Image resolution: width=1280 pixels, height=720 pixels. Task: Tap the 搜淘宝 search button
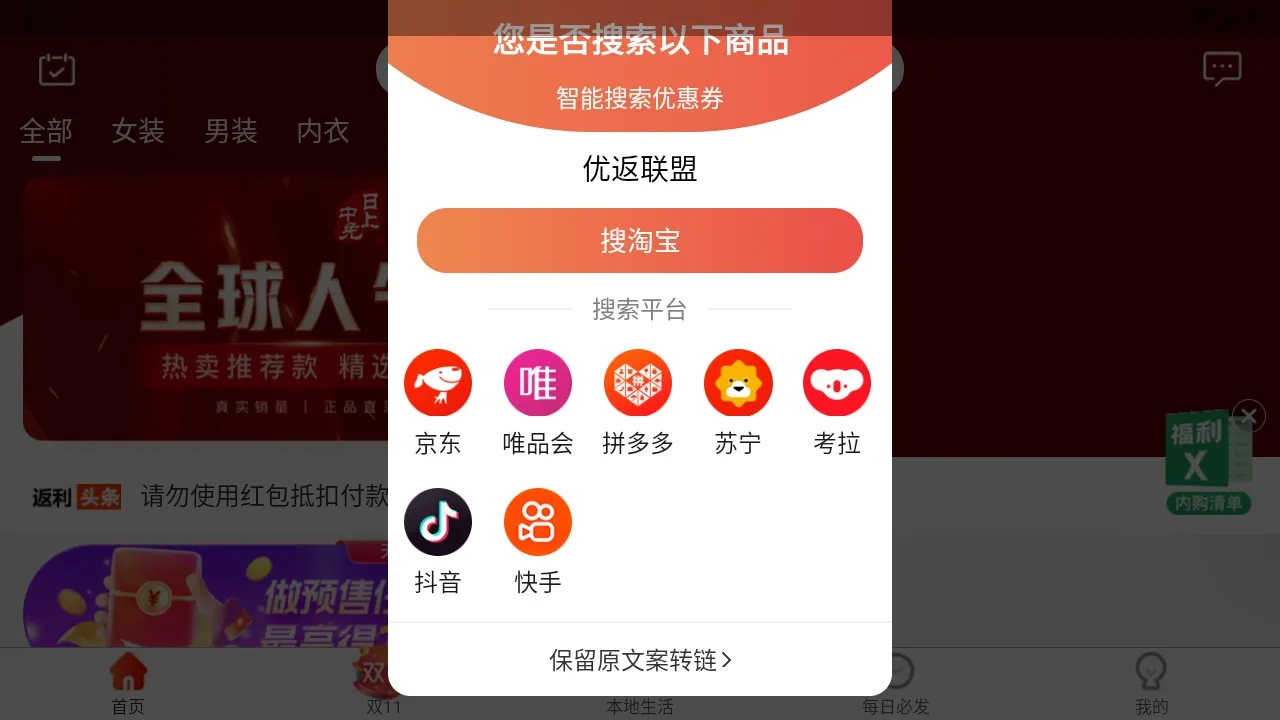(x=639, y=240)
